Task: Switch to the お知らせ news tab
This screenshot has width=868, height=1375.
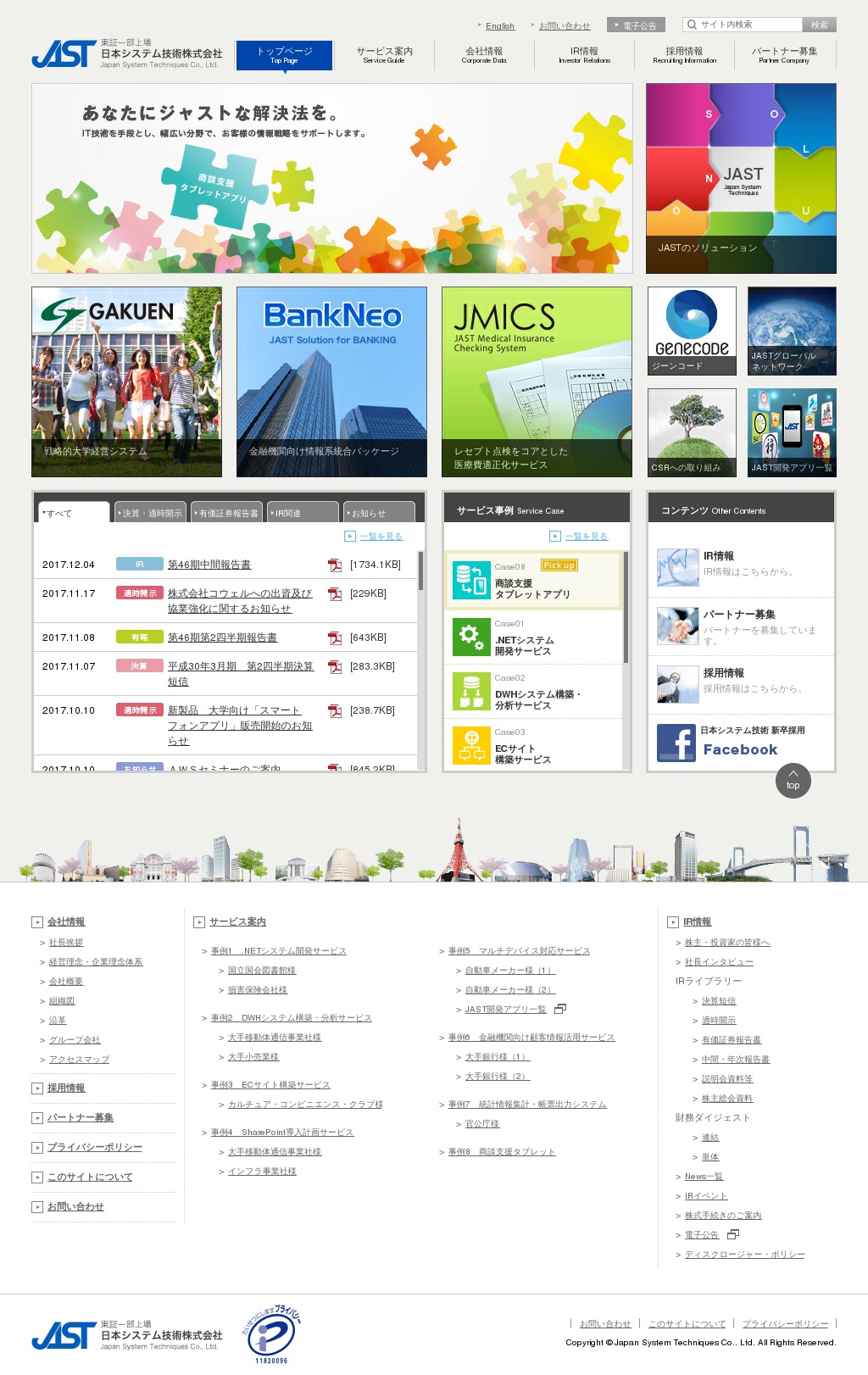Action: coord(378,513)
